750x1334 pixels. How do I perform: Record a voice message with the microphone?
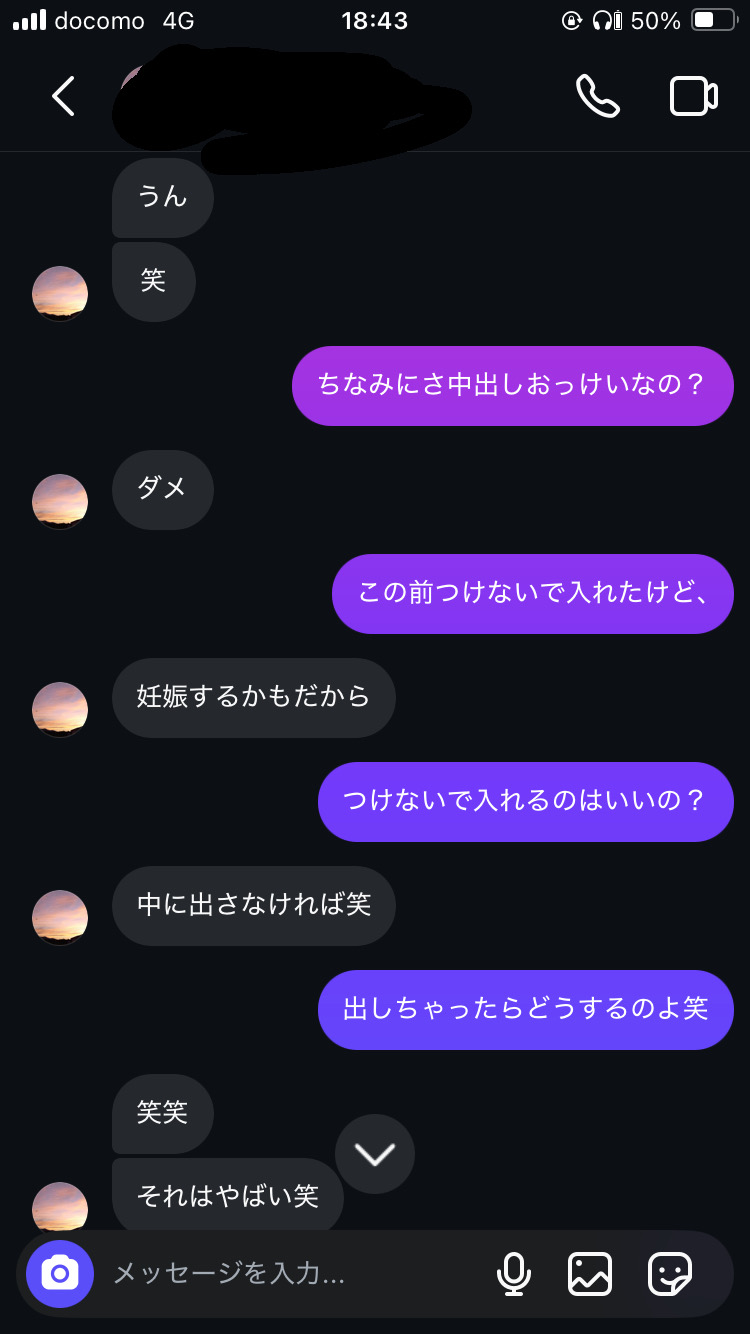tap(514, 1274)
